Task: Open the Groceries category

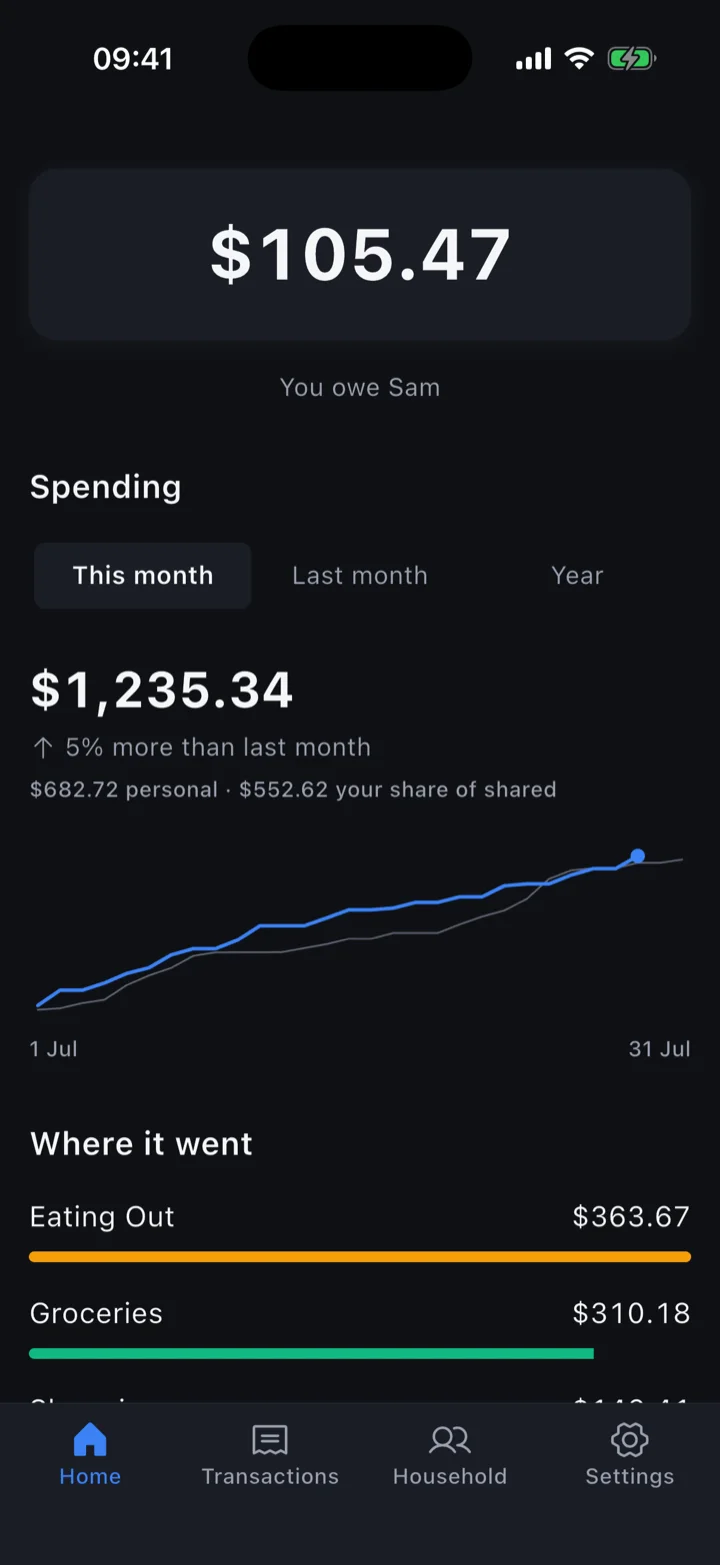Action: pyautogui.click(x=360, y=1329)
